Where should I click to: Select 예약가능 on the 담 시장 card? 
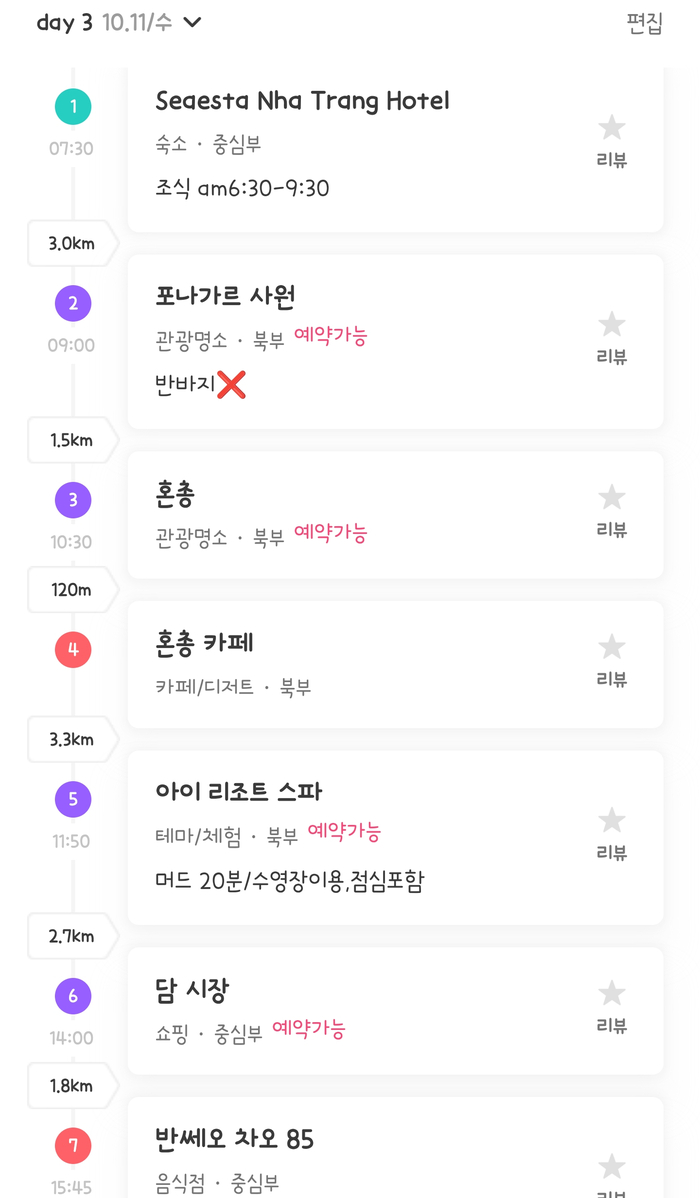point(308,1030)
